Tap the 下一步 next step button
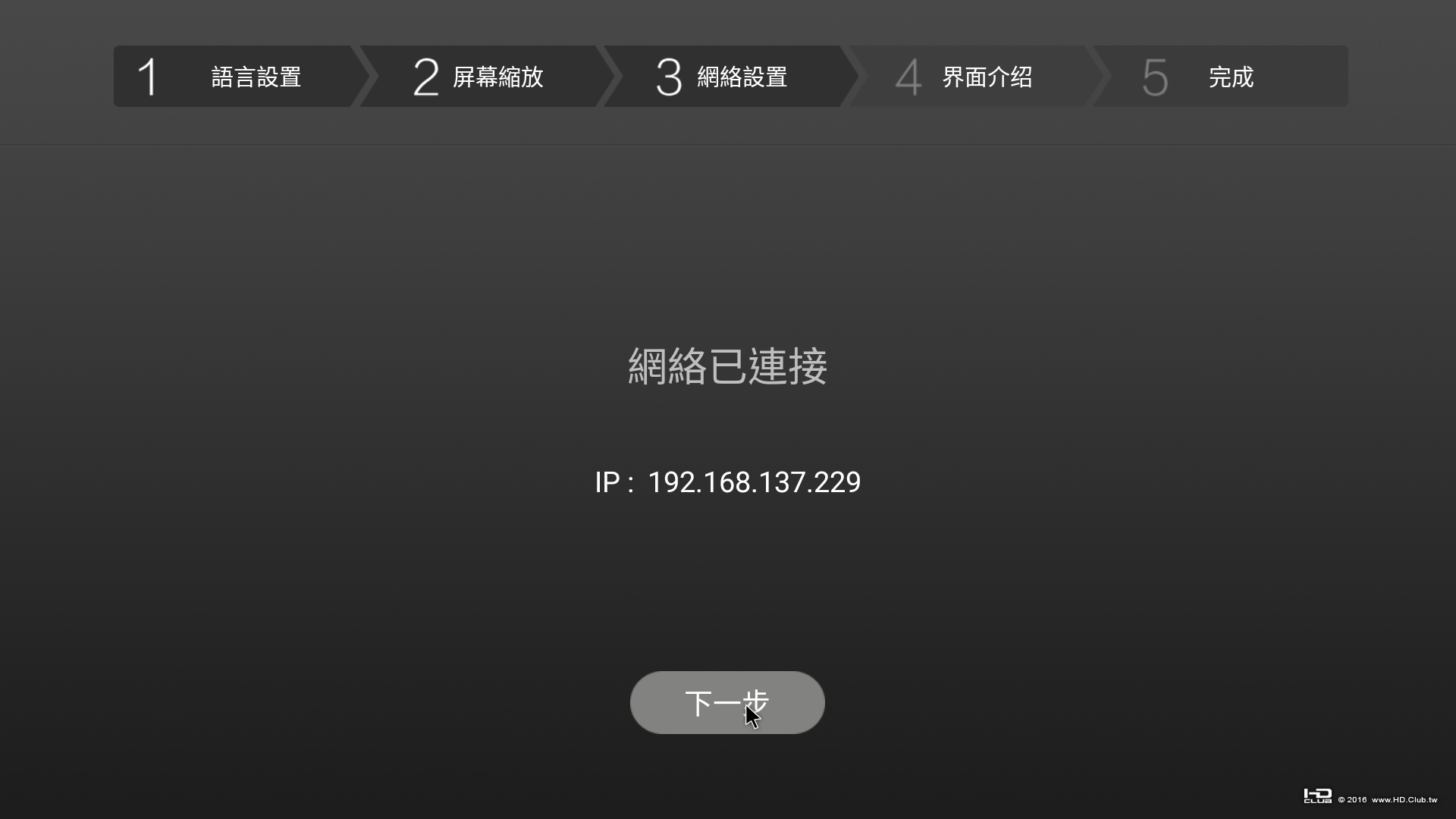This screenshot has width=1456, height=819. 726,702
